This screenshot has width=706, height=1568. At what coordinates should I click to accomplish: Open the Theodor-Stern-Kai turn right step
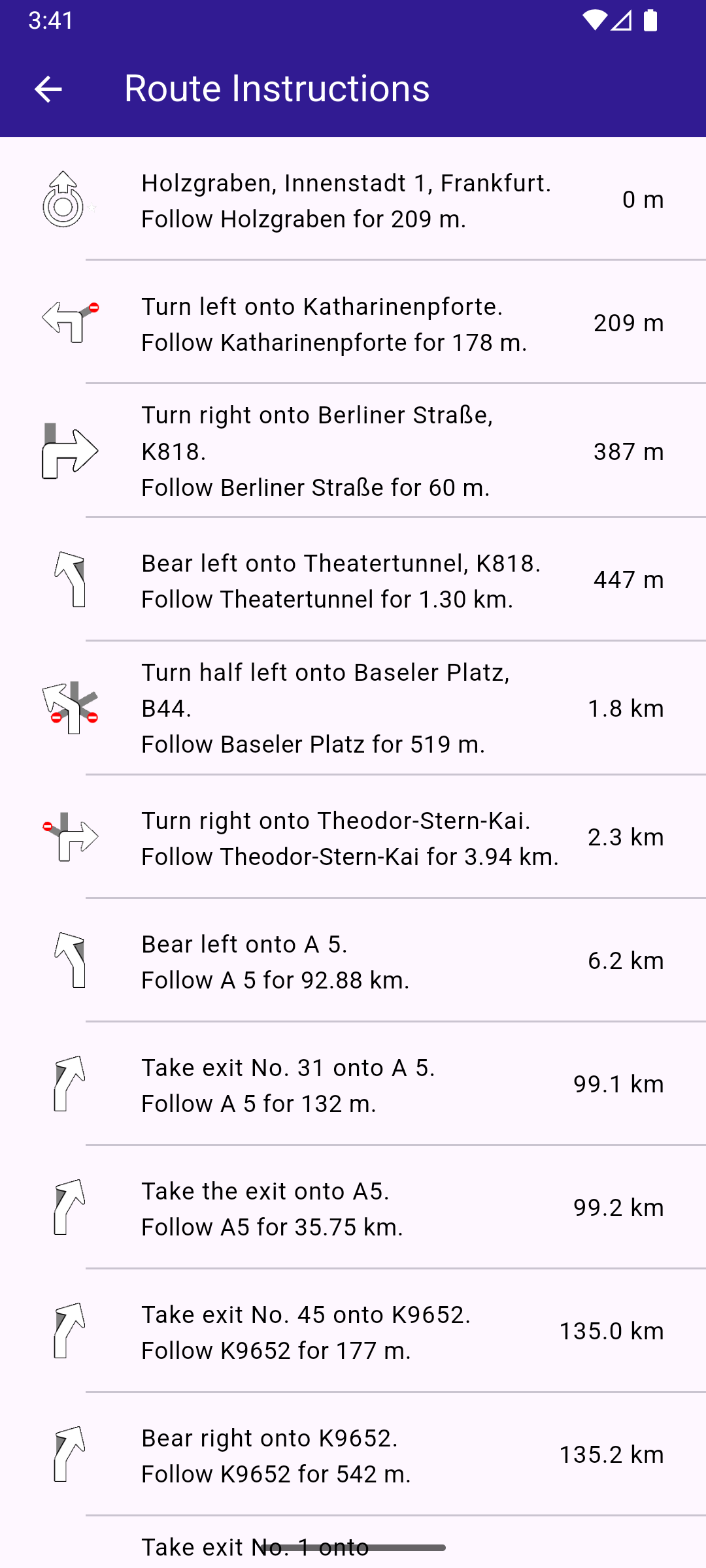[353, 837]
